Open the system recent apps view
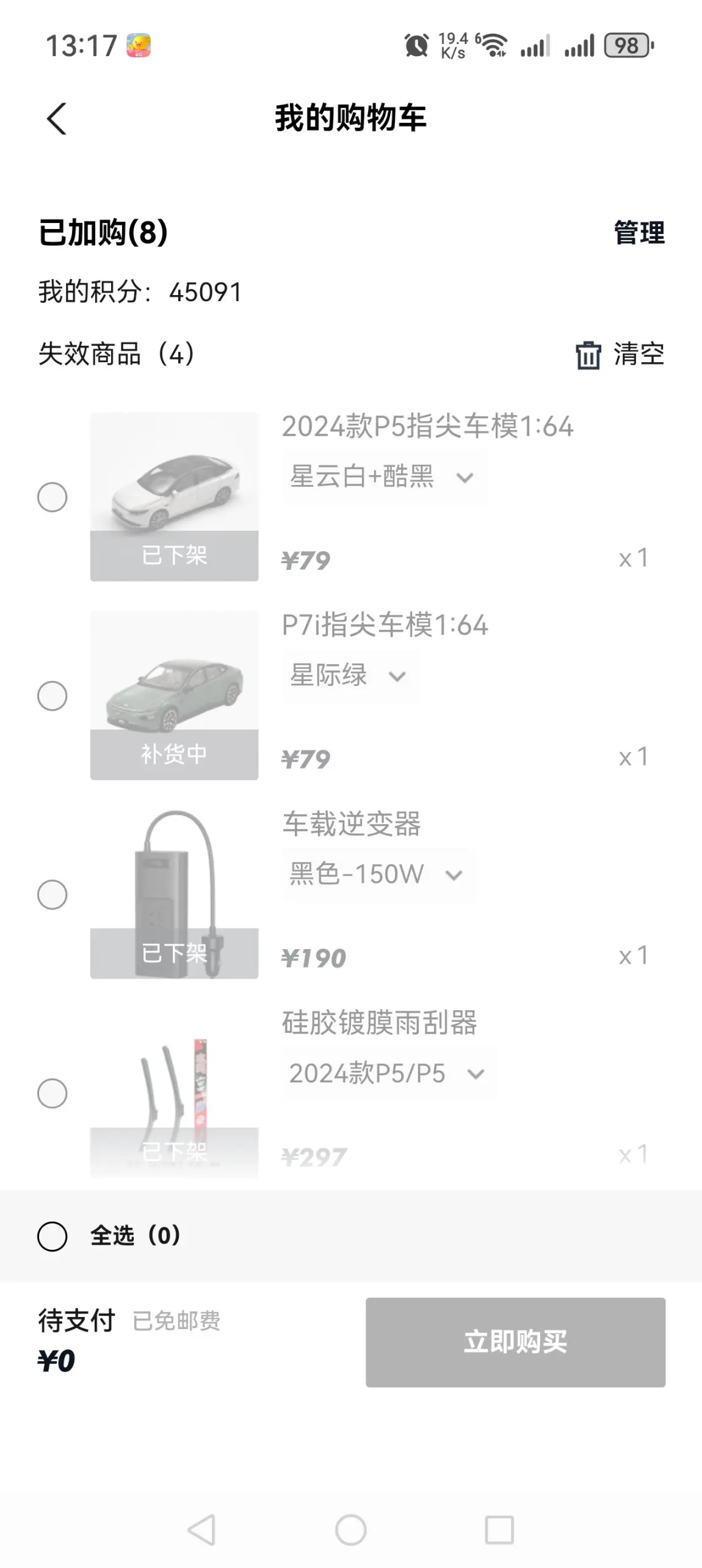Viewport: 702px width, 1568px height. tap(499, 1530)
